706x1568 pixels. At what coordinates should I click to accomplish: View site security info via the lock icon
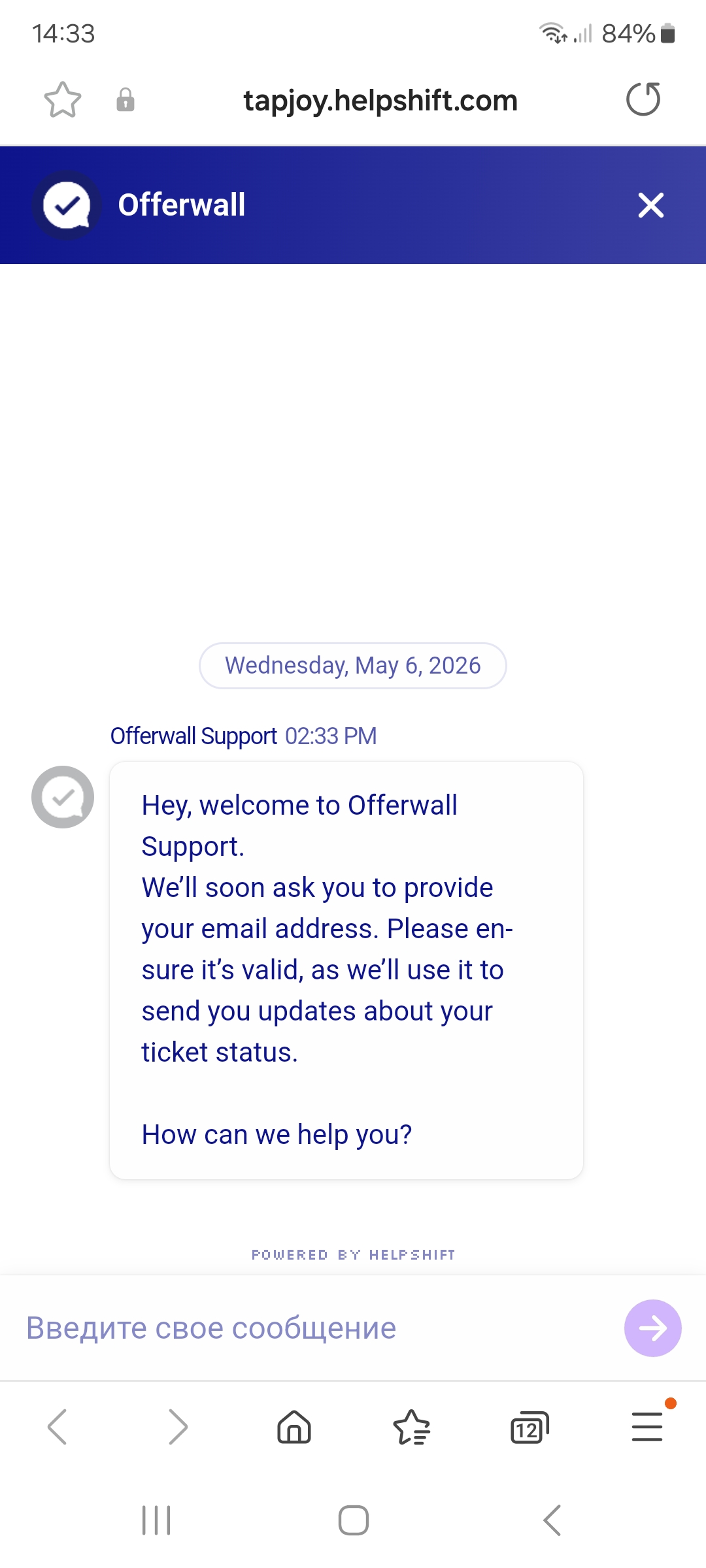point(126,100)
